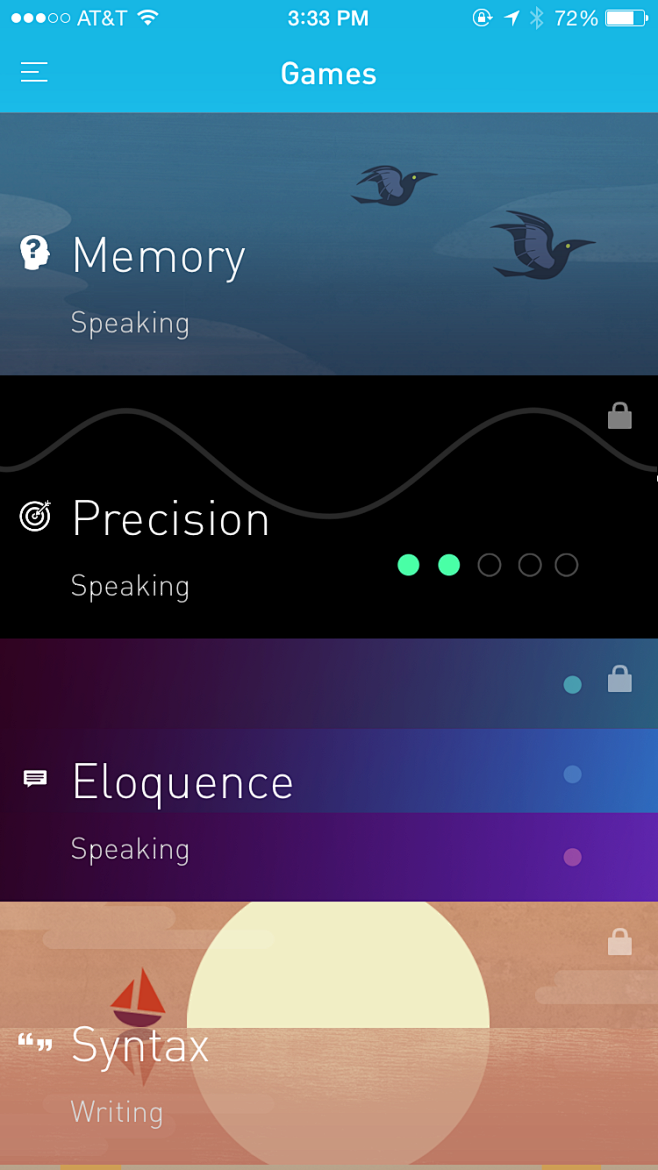The image size is (658, 1170).
Task: Open the hamburger drawer menu
Action: tap(34, 73)
